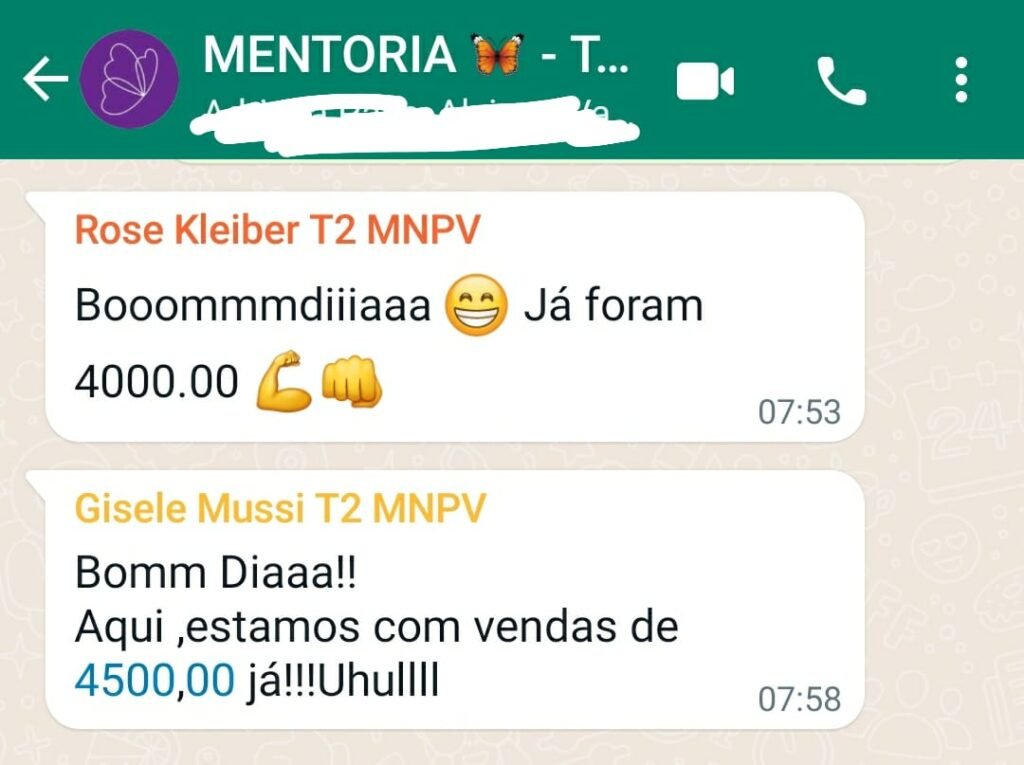1024x765 pixels.
Task: Tap the blue 4500,00 link in Gisele's message
Action: (155, 682)
